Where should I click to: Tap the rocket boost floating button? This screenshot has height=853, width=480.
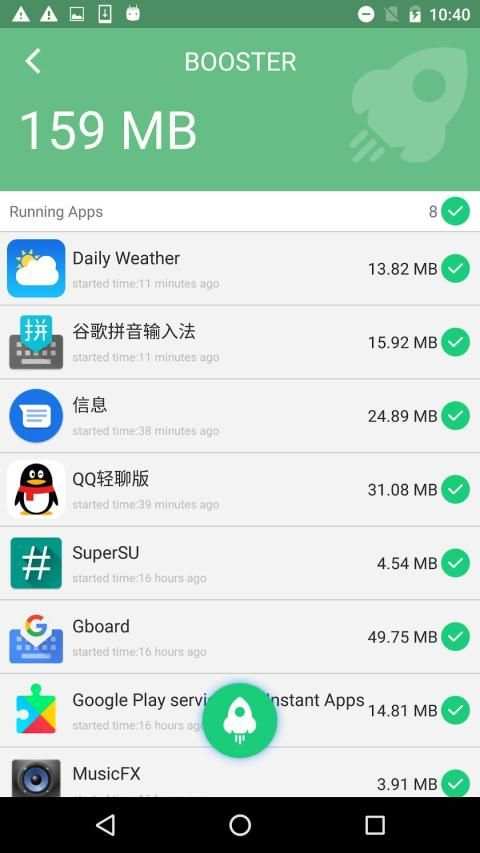tap(239, 720)
